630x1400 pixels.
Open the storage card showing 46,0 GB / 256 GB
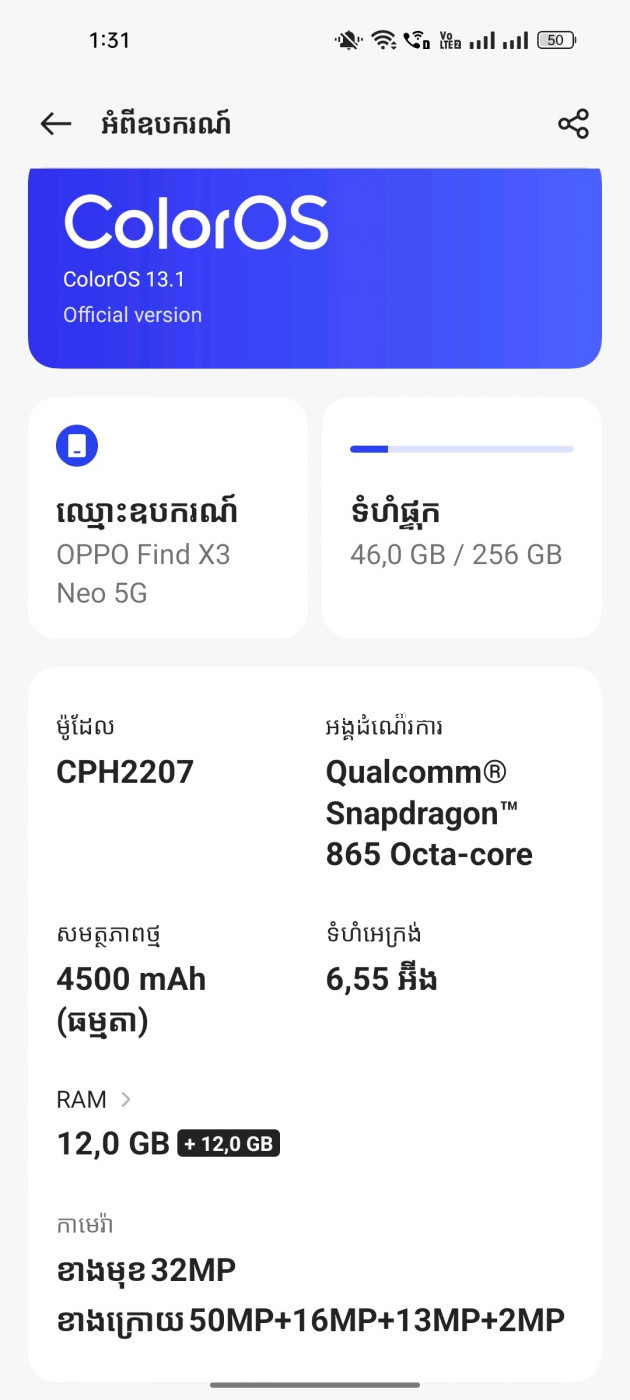point(462,517)
